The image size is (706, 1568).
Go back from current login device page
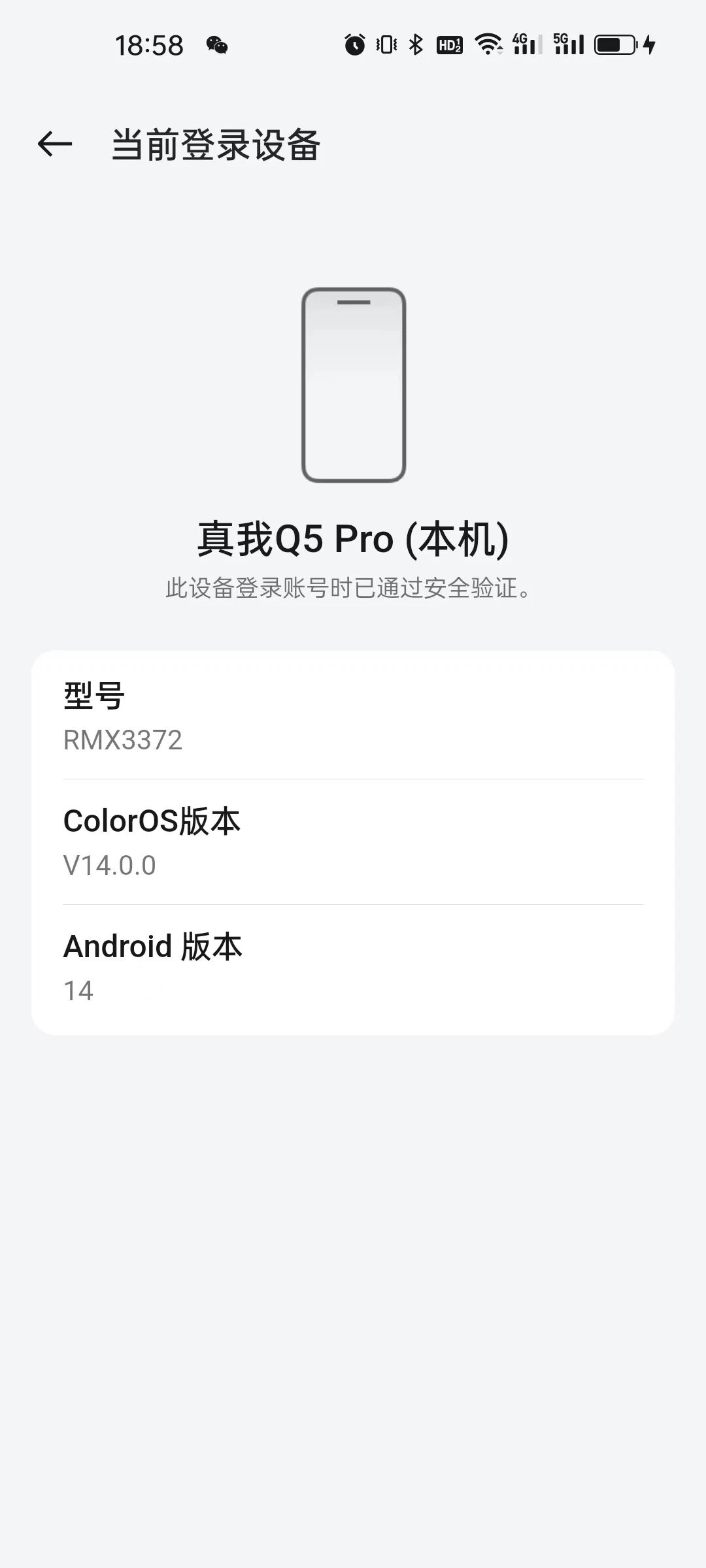click(x=55, y=144)
